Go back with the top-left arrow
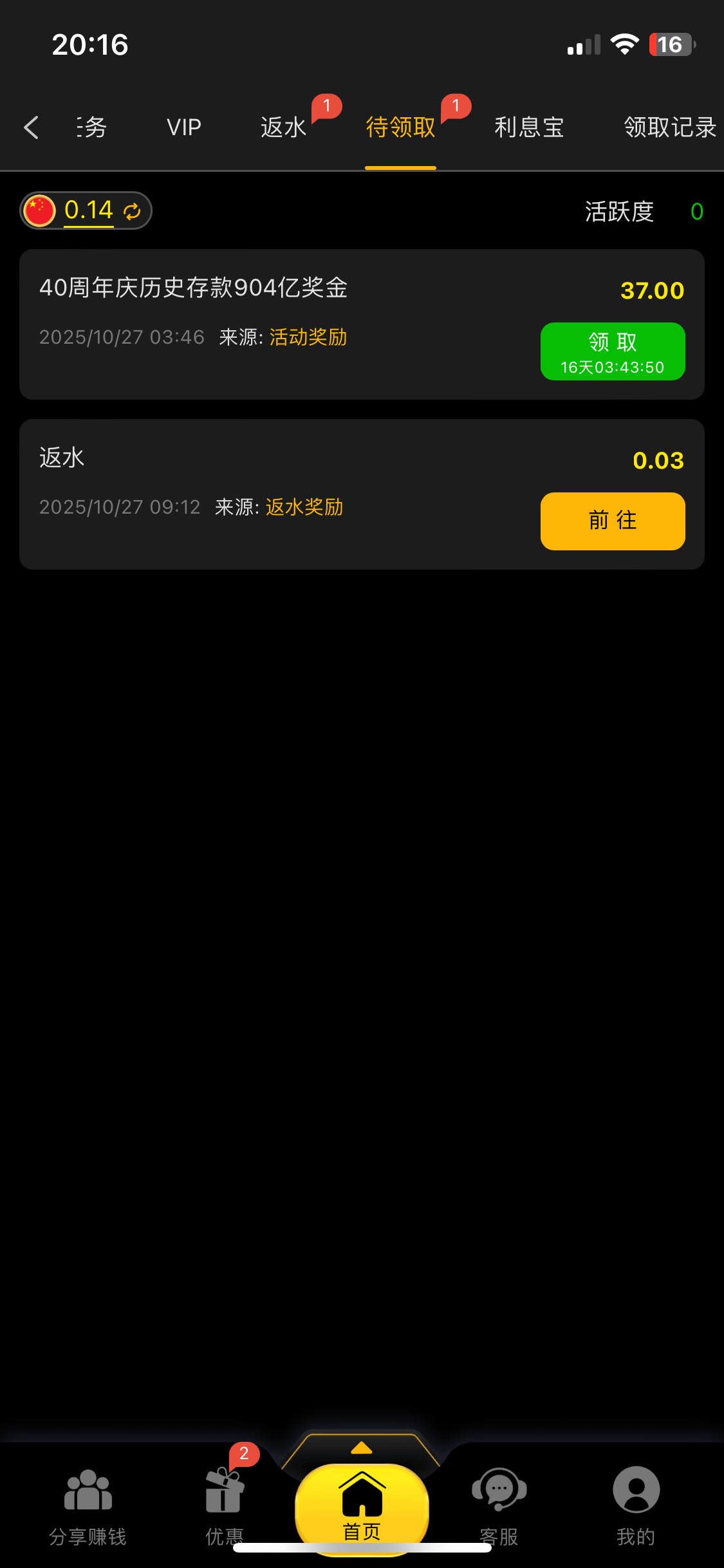 coord(31,127)
